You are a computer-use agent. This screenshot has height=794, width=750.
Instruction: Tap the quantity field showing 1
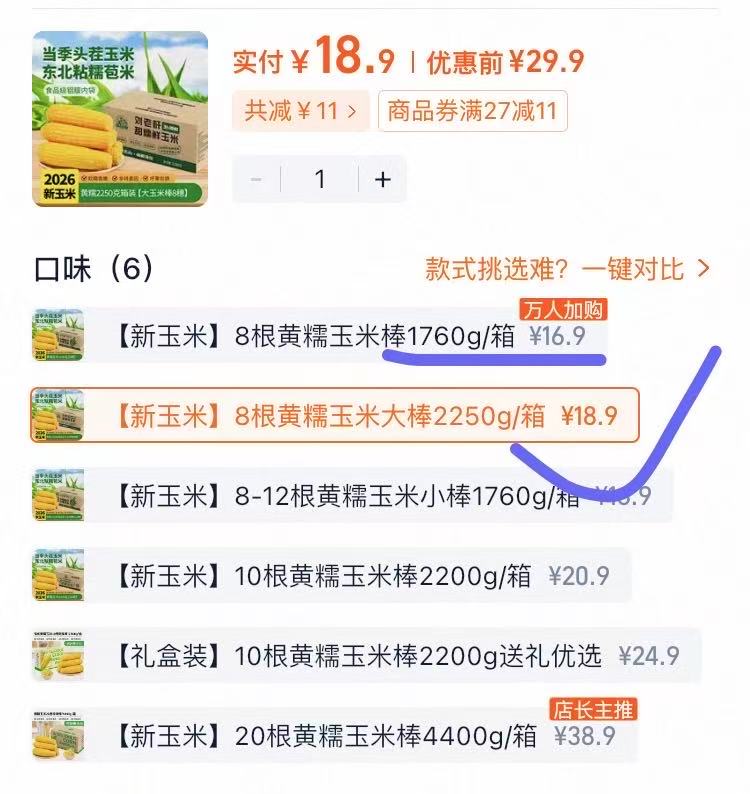pos(320,180)
